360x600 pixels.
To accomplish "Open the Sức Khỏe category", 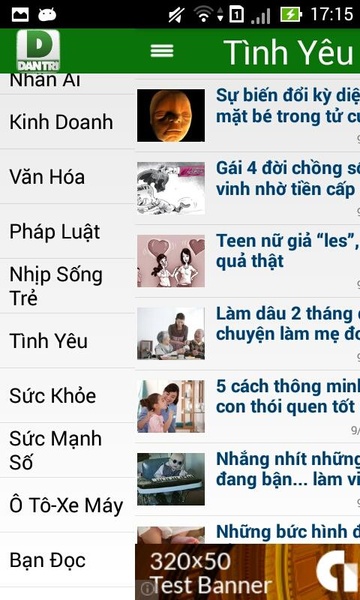I will (67, 396).
